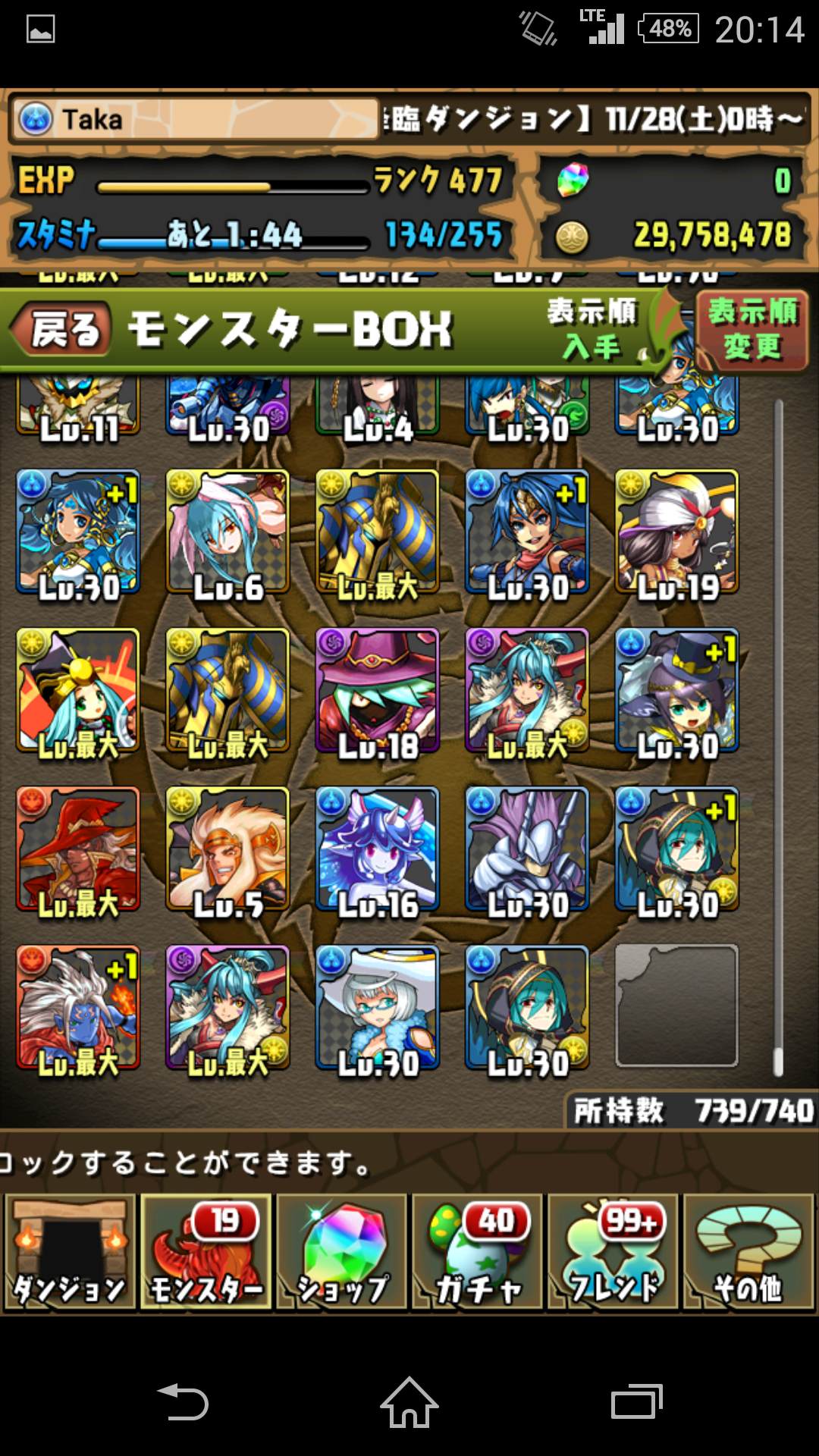Select the Lv.19 white-turban monster
819x1456 pixels.
[x=676, y=532]
